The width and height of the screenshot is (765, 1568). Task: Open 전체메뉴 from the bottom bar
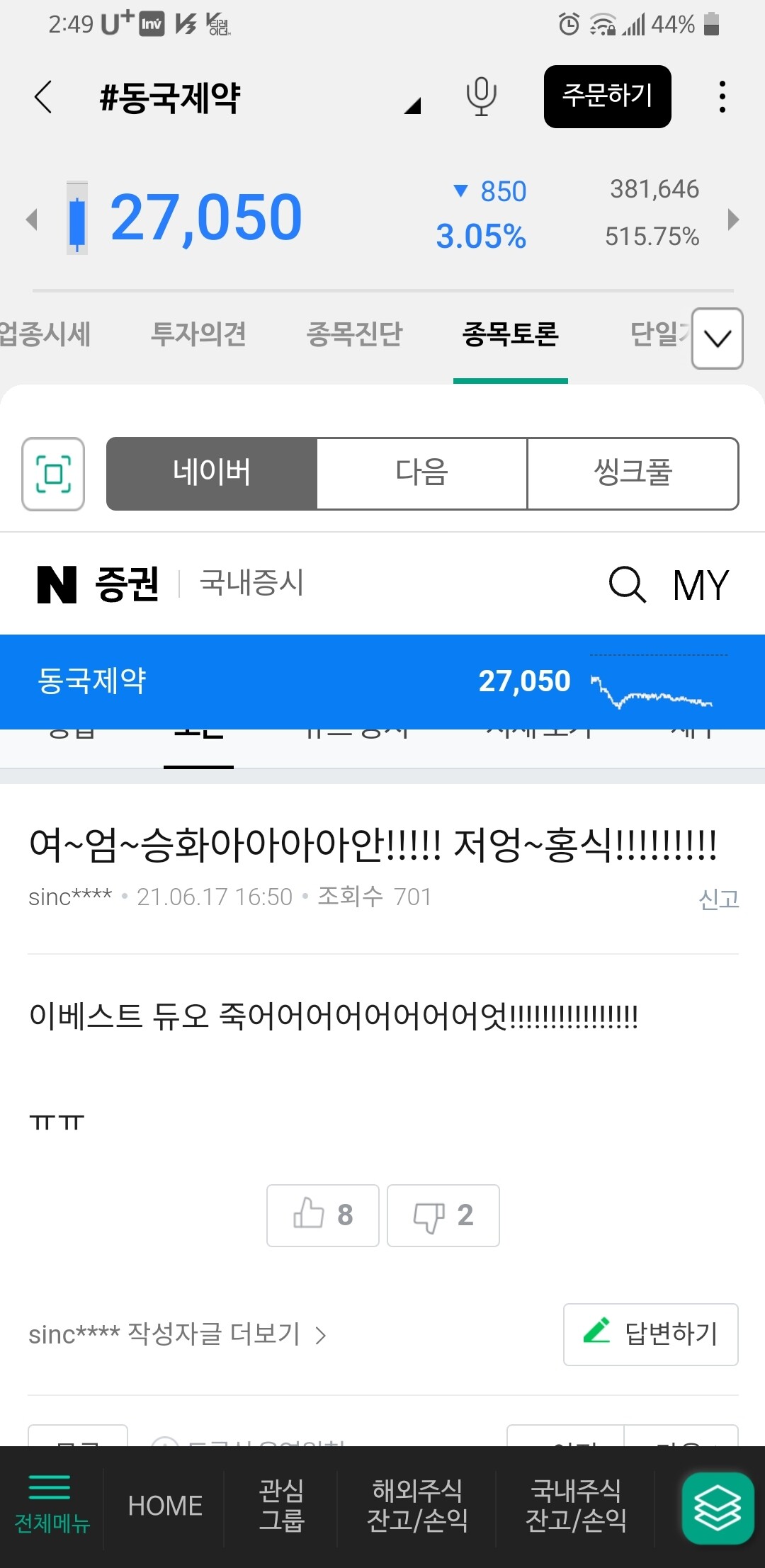[50, 1505]
